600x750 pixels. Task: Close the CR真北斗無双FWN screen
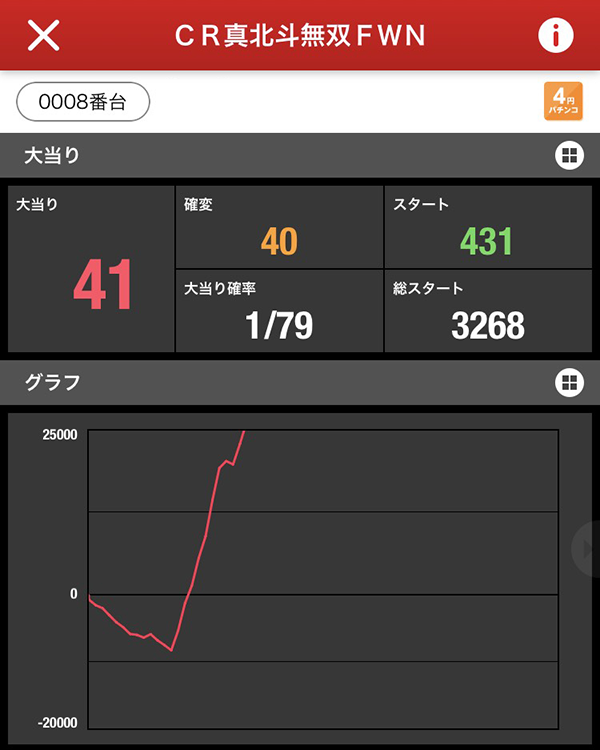click(x=43, y=35)
